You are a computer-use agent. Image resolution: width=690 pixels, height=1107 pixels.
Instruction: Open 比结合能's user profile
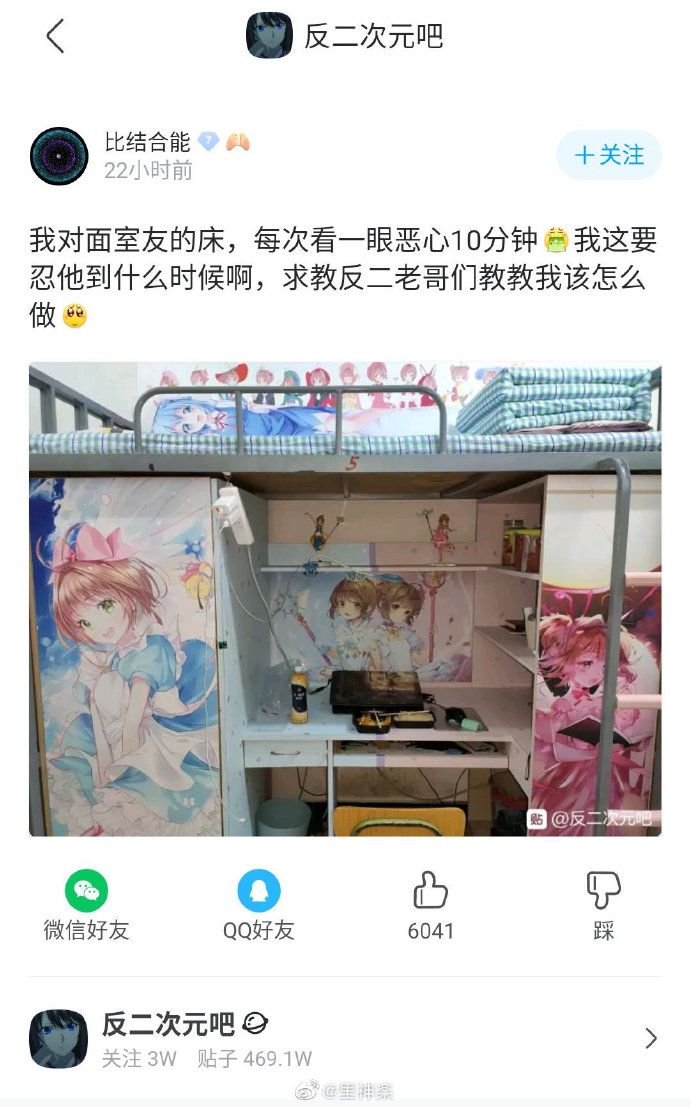point(59,156)
